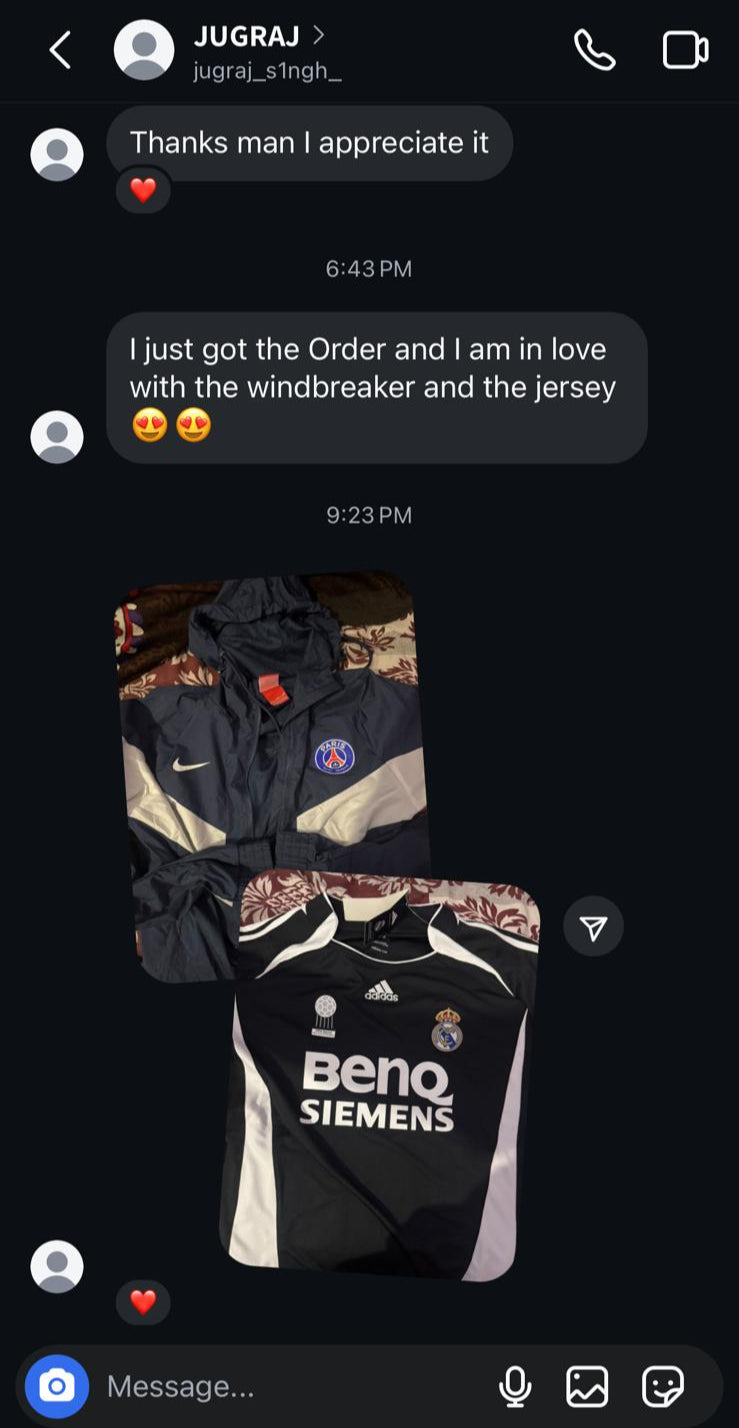Open the camera to capture a photo
Screen dimensions: 739x1428
(57, 1386)
